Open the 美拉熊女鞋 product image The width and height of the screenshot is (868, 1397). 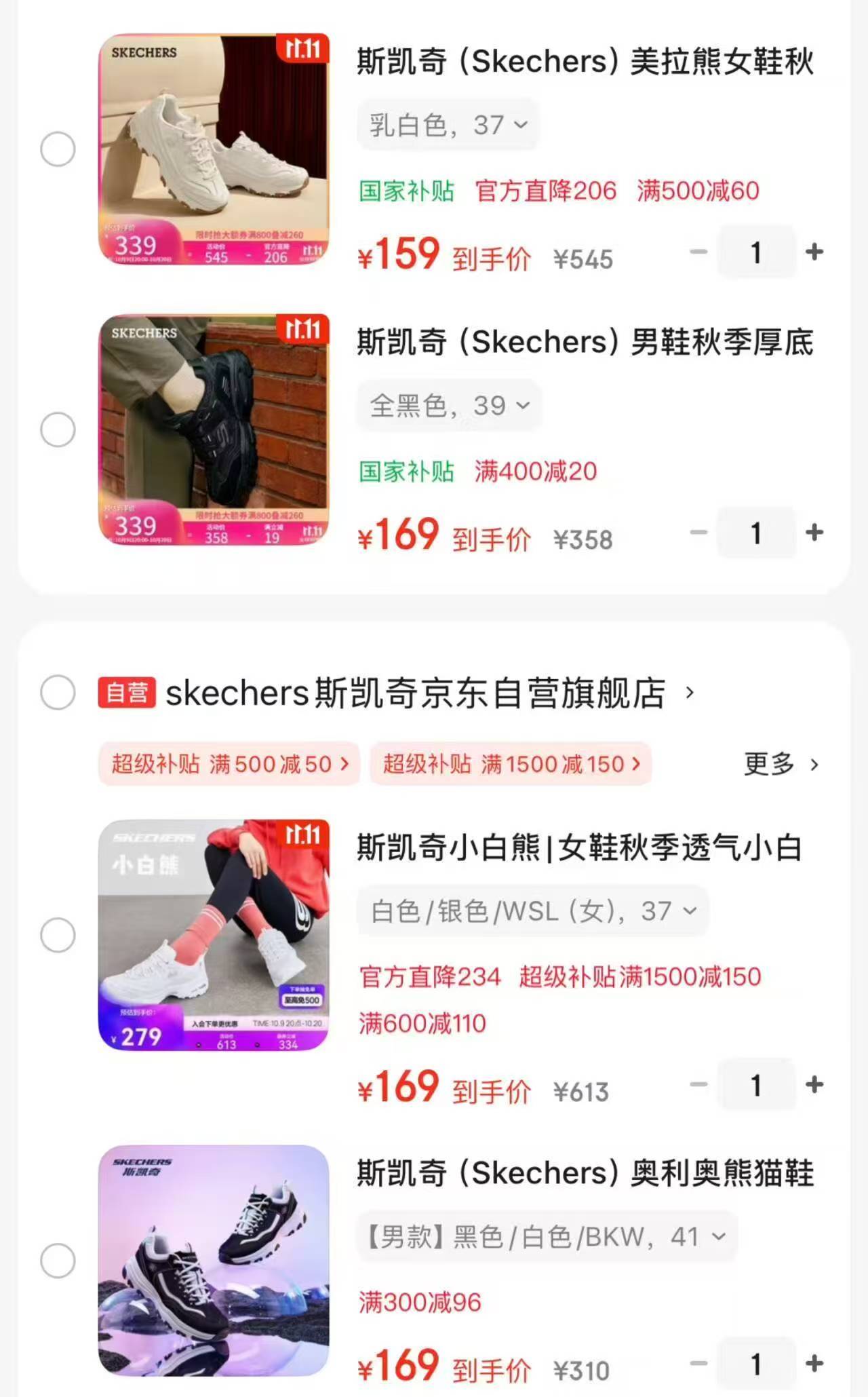[214, 149]
